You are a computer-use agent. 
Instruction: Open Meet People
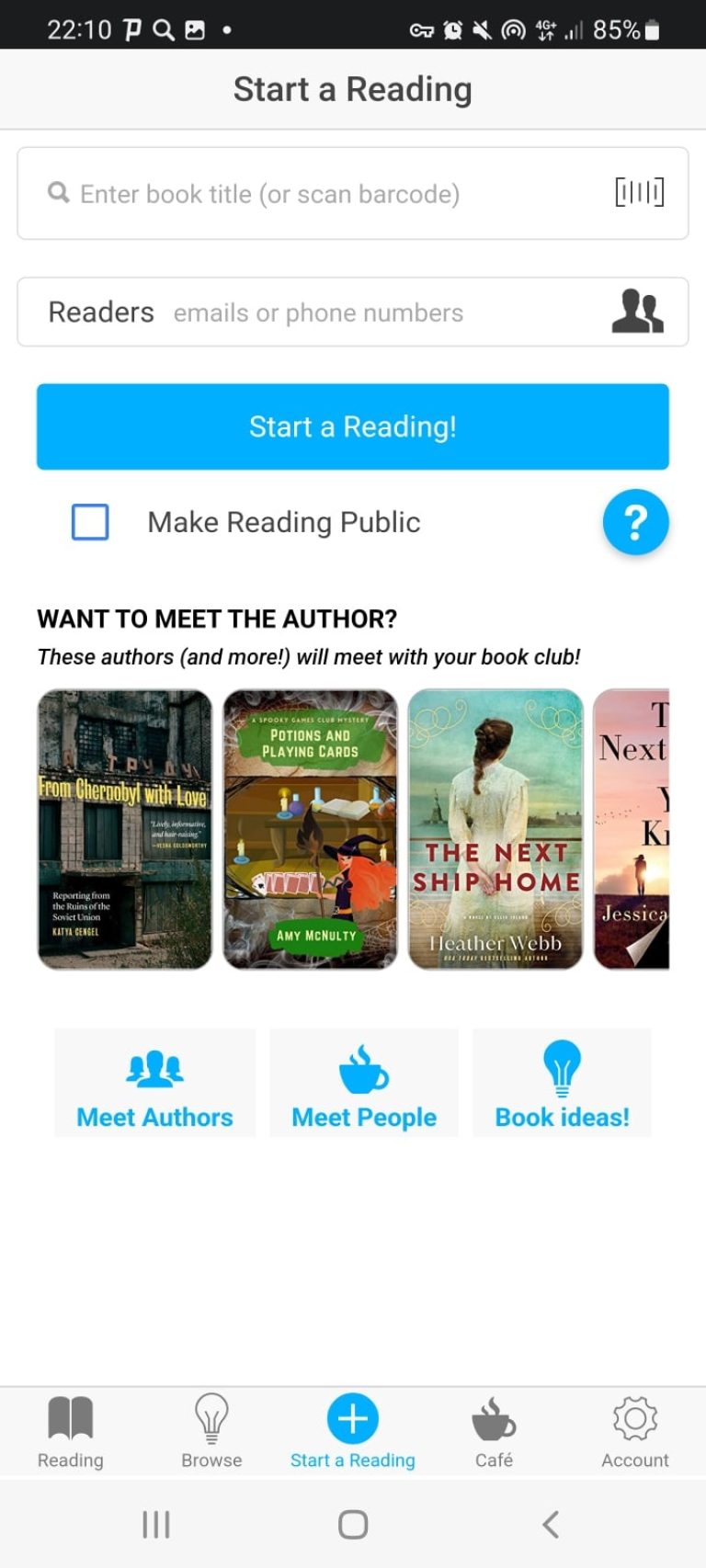pos(363,1083)
